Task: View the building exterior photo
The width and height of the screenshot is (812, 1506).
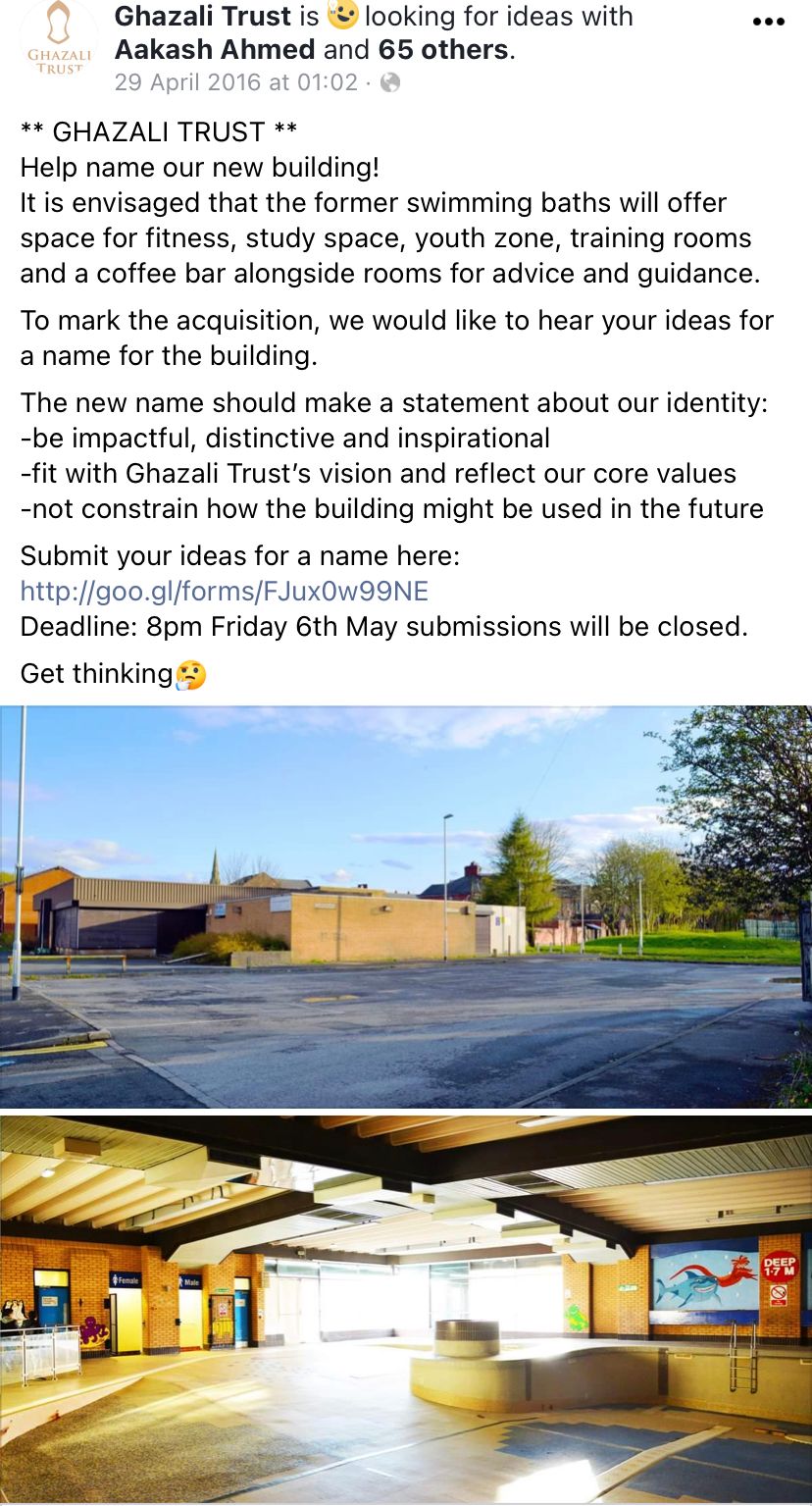Action: click(x=406, y=907)
